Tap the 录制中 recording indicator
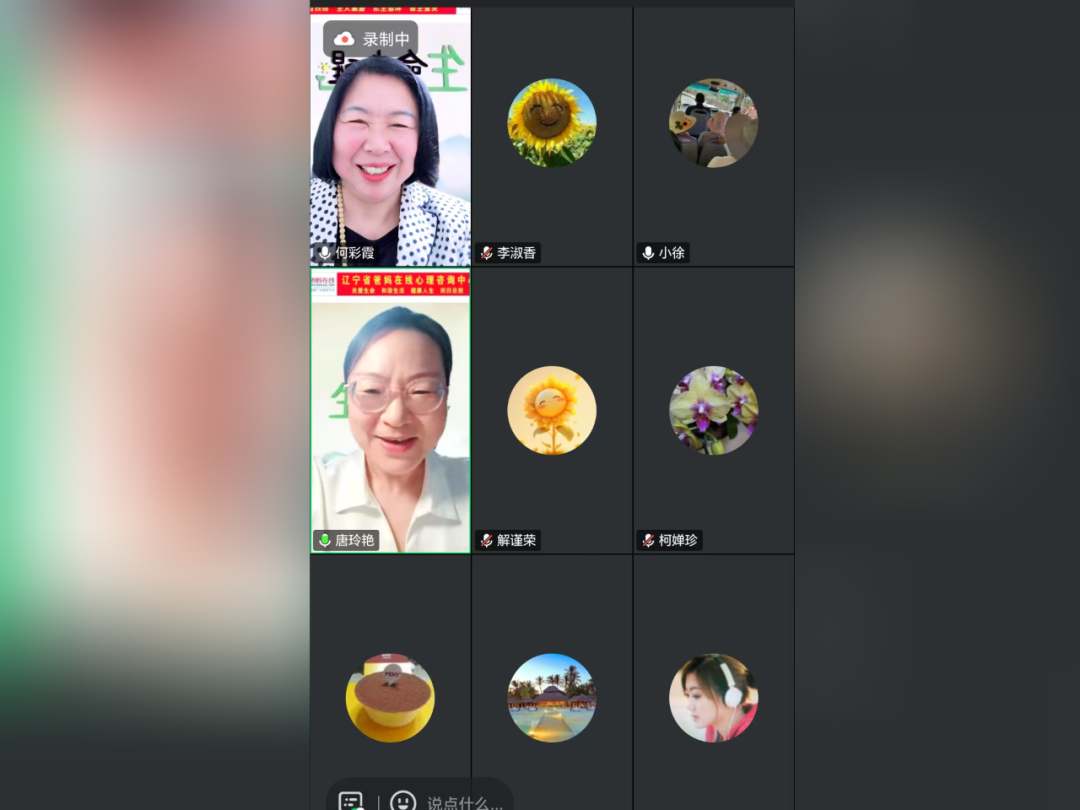The image size is (1080, 810). [x=371, y=39]
